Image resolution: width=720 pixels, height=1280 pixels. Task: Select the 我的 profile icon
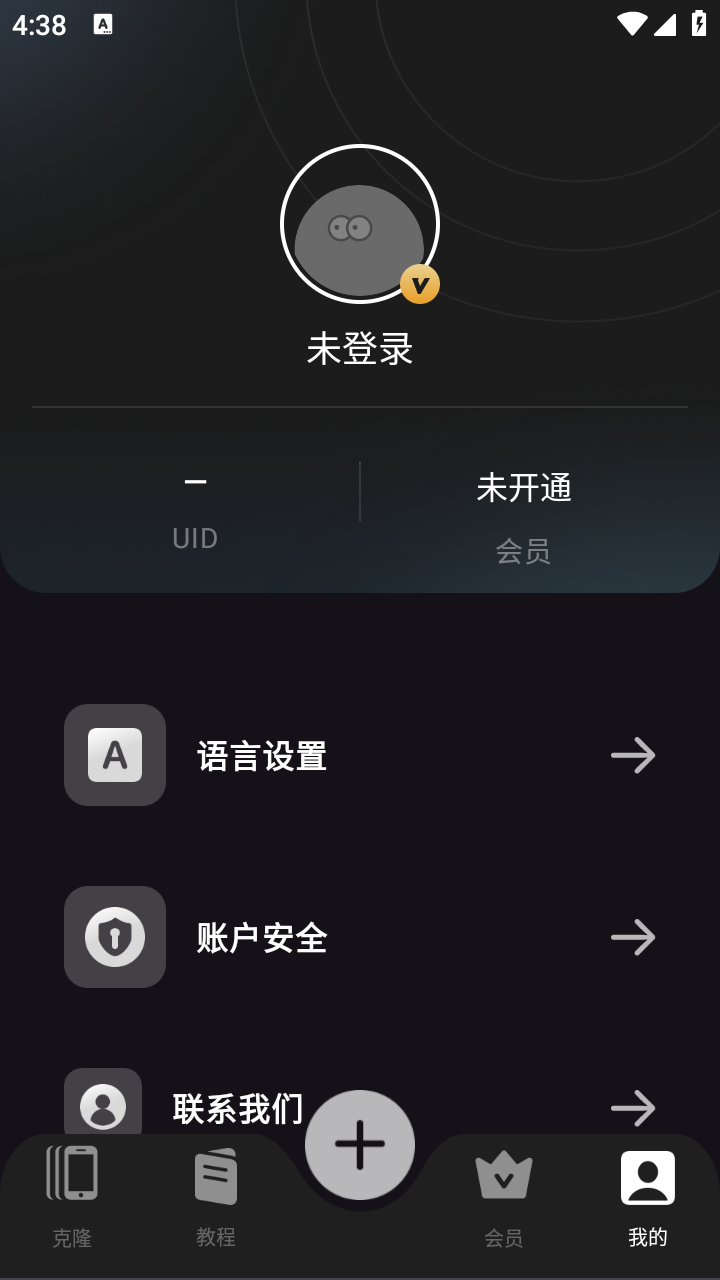tap(648, 1176)
